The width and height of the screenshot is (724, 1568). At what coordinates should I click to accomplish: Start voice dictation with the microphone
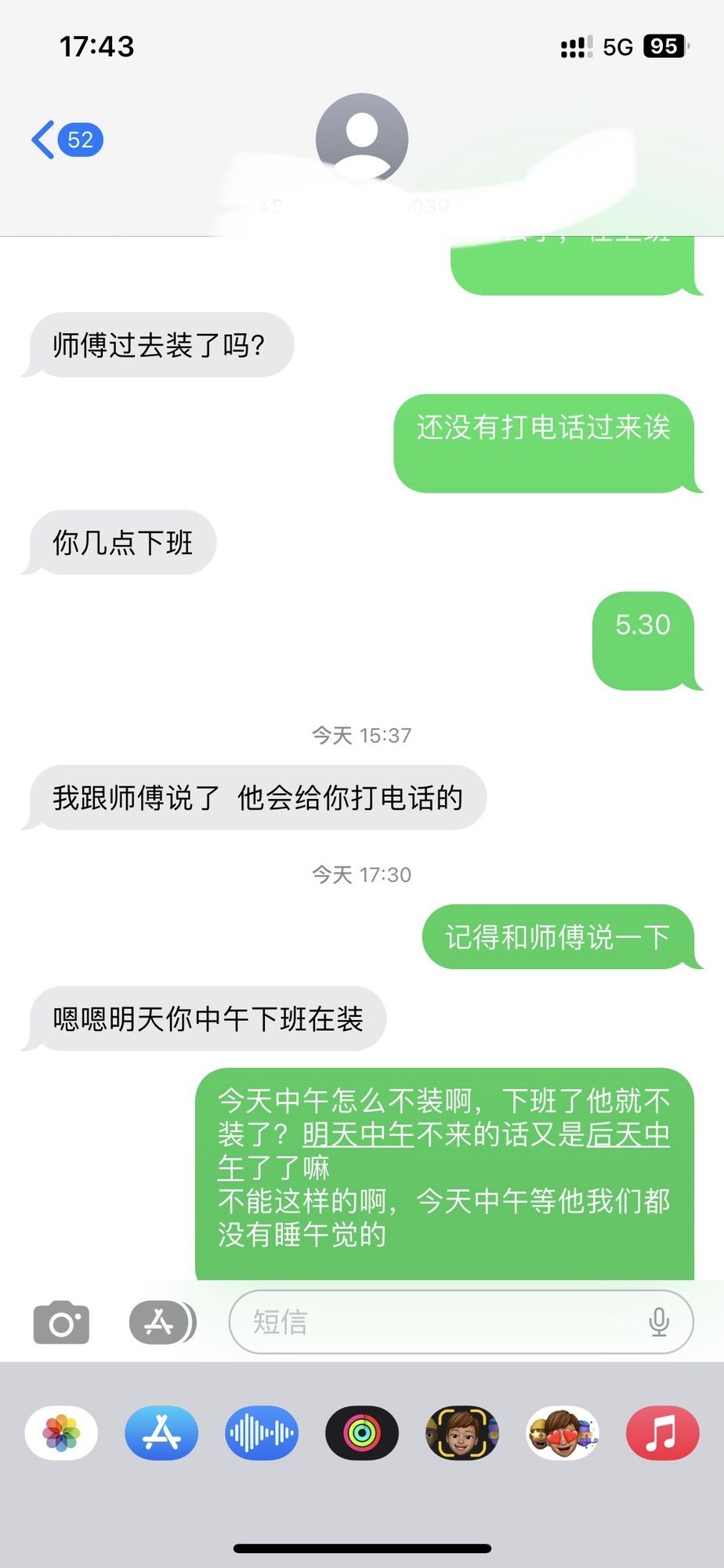coord(659,1323)
